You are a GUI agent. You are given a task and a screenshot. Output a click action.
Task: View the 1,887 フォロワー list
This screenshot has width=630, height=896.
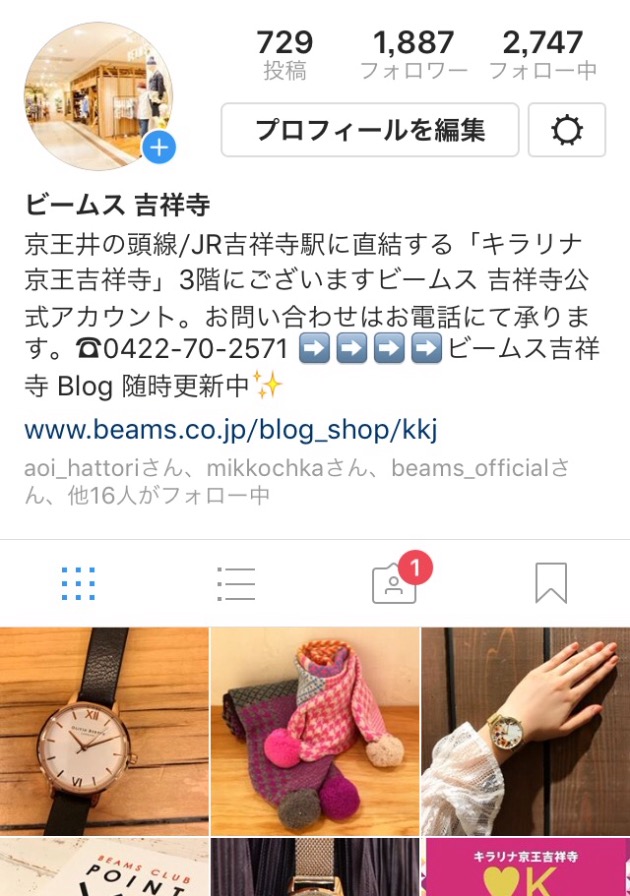pos(413,55)
